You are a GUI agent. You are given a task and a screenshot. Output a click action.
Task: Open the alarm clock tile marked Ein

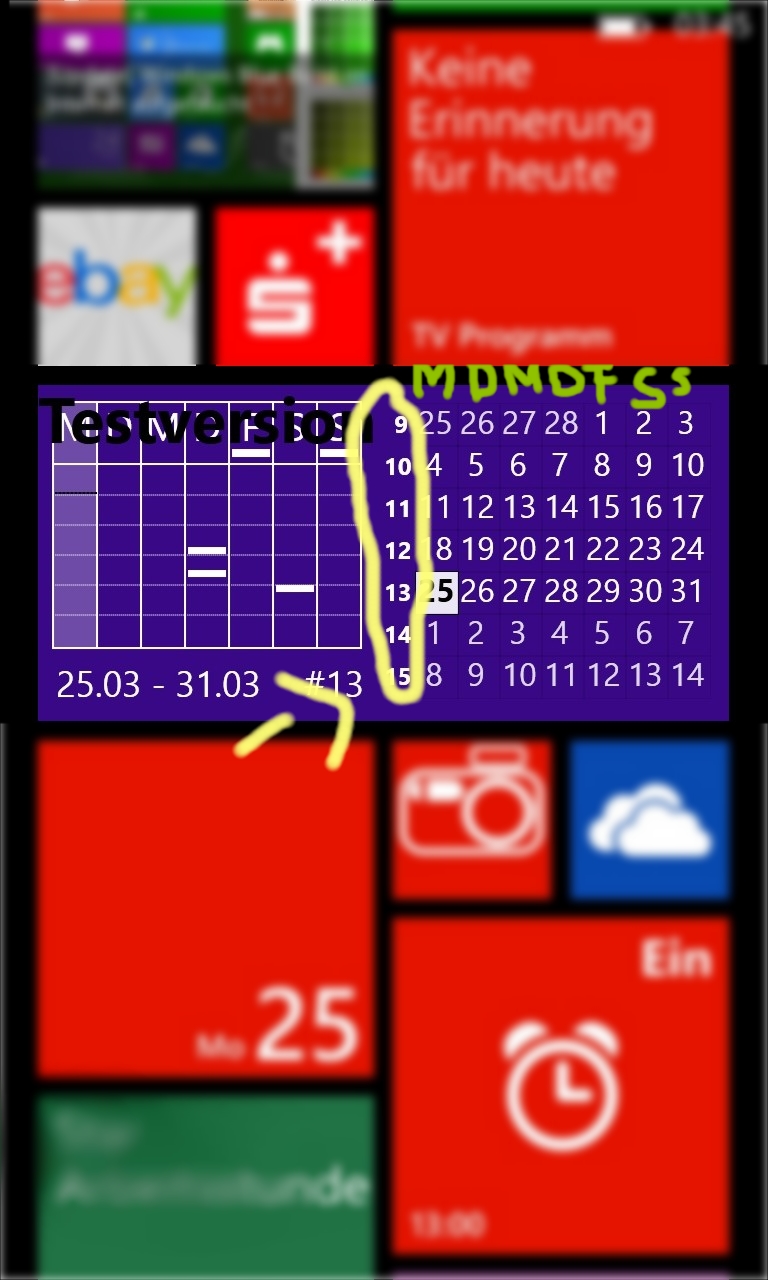[560, 1086]
